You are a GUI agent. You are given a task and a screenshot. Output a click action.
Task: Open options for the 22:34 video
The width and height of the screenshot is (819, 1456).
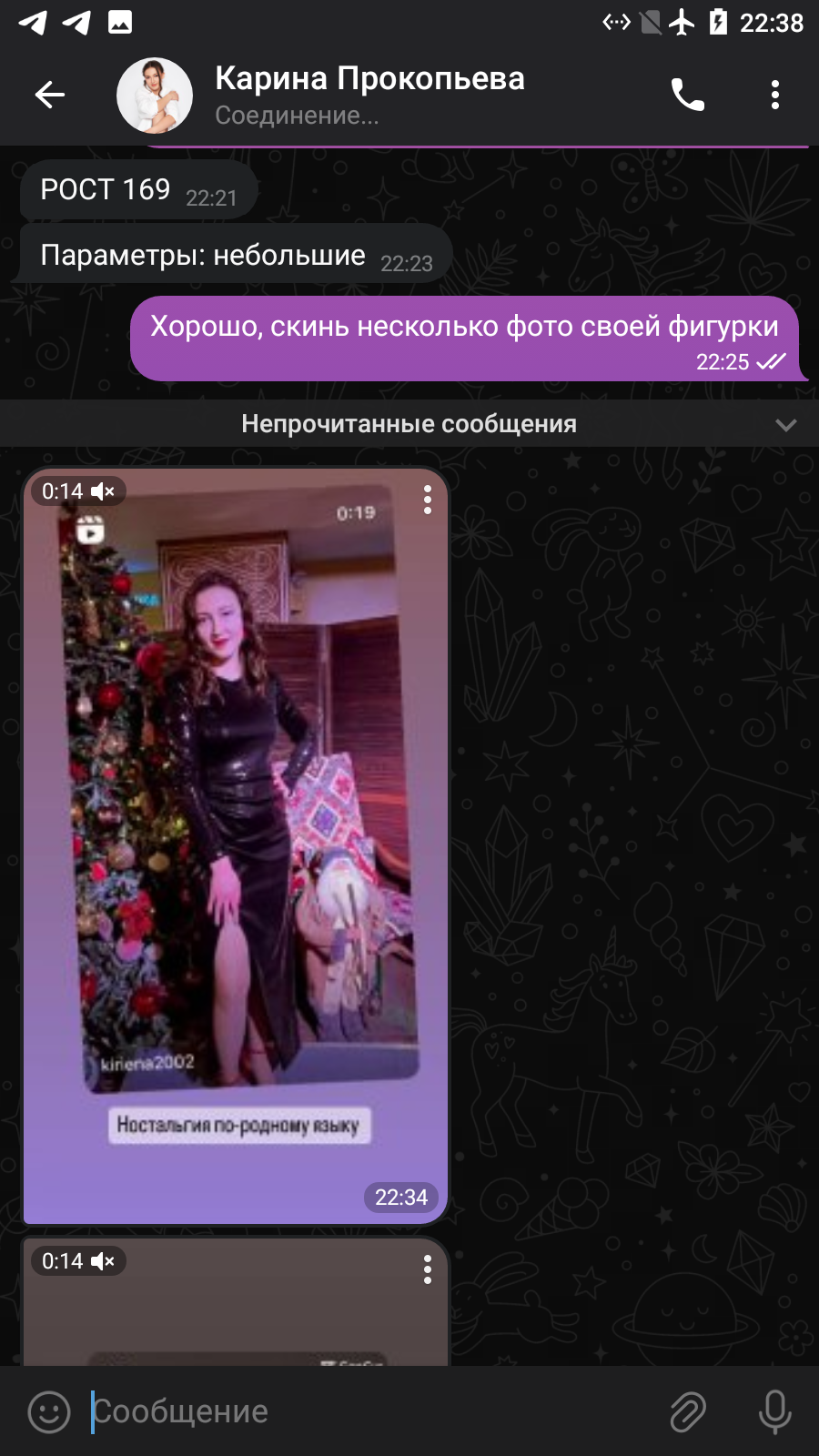427,500
